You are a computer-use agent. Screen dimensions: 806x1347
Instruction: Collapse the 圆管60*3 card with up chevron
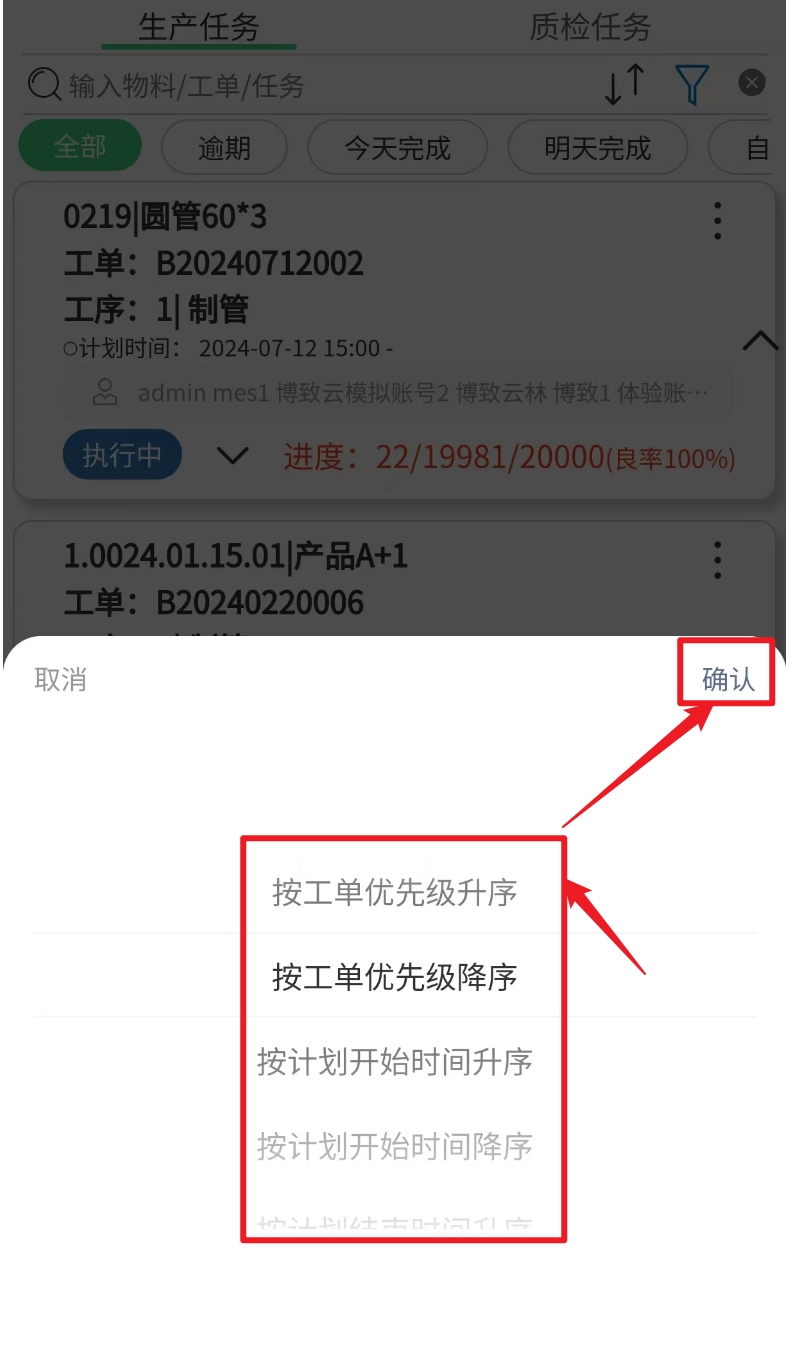coord(760,341)
